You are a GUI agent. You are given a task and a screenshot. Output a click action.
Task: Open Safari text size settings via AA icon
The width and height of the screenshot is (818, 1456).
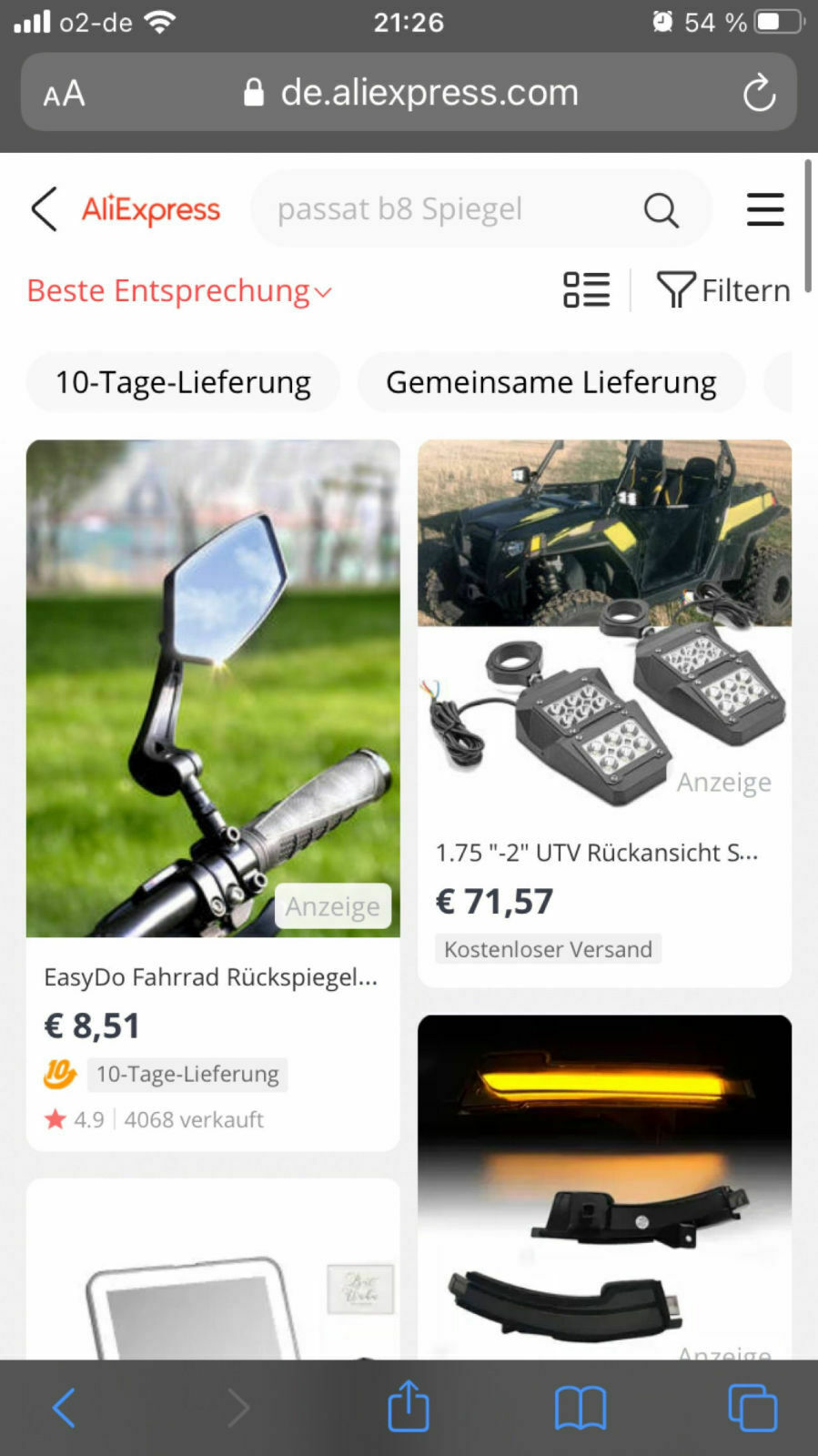point(63,91)
